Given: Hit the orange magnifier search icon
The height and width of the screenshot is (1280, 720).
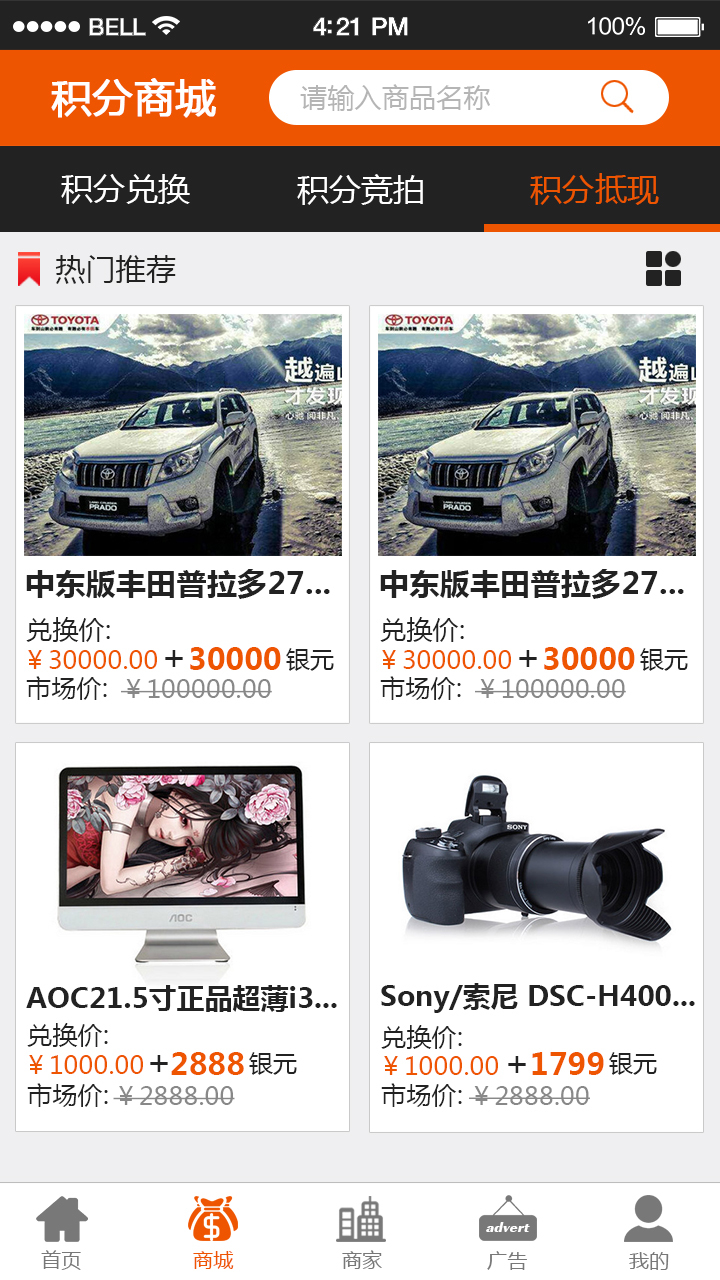Looking at the screenshot, I should 617,97.
